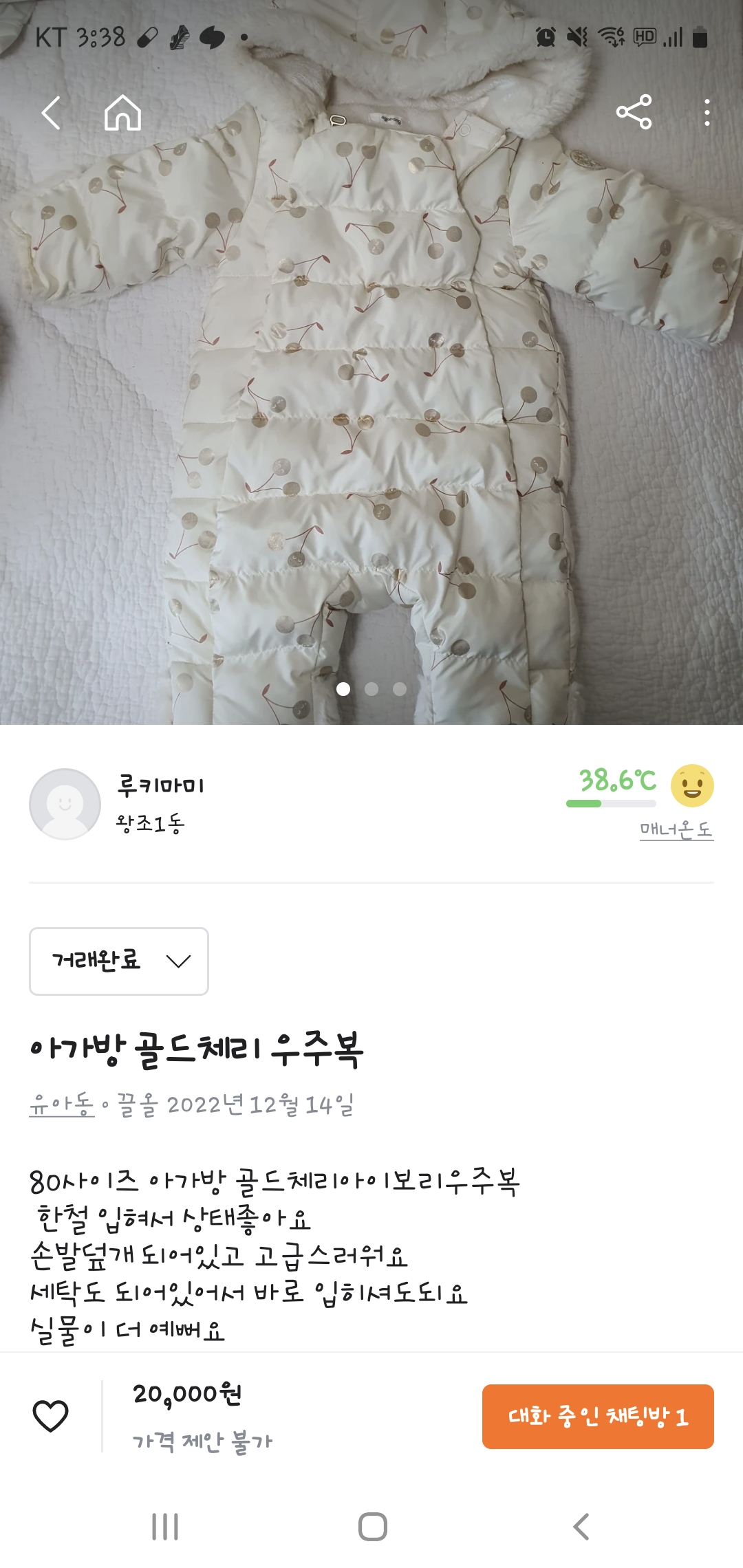Tap the system home button
This screenshot has height=1568, width=743.
tap(372, 1527)
